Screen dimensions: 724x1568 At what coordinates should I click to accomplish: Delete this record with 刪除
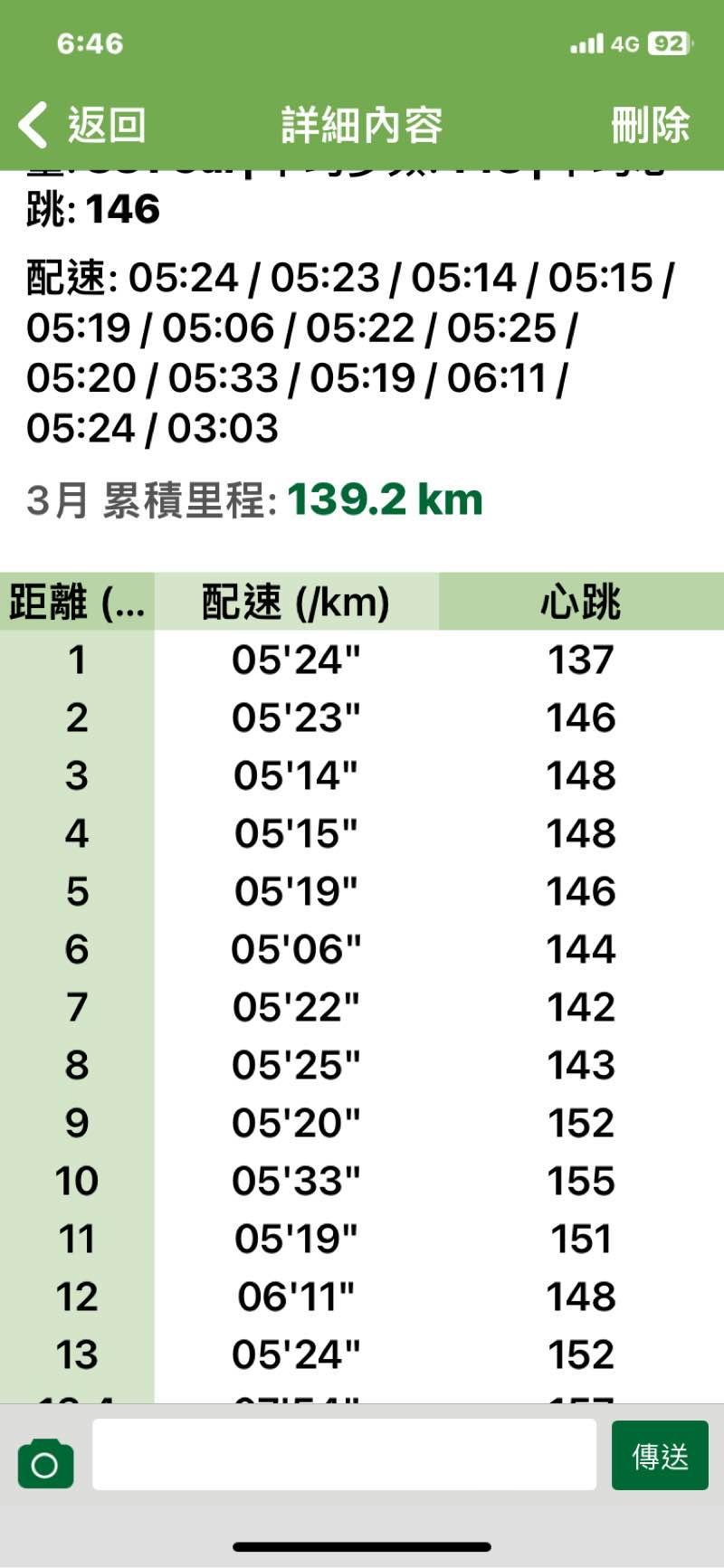650,125
